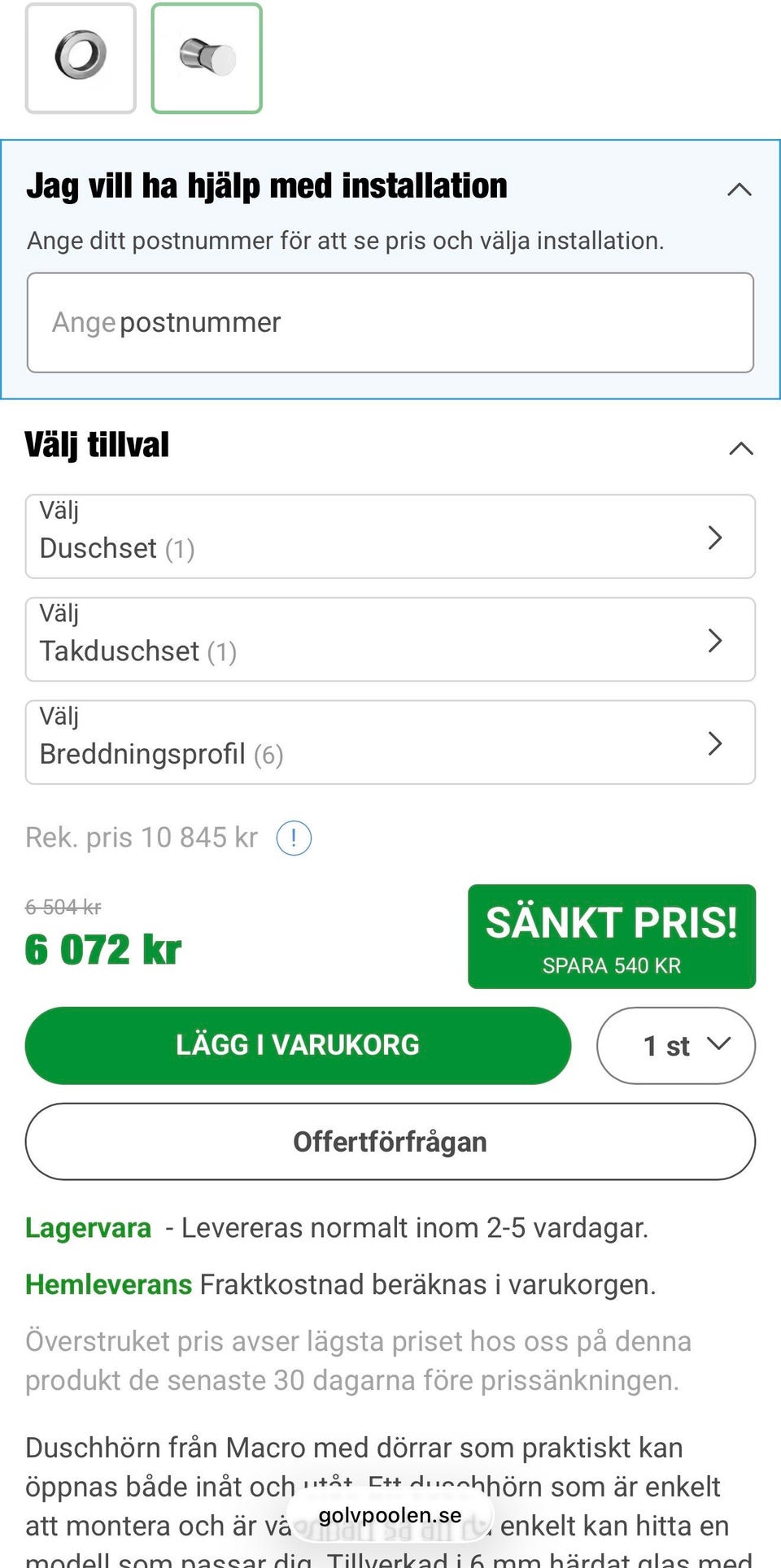781x1568 pixels.
Task: Collapse the Välj tillval section
Action: [740, 448]
